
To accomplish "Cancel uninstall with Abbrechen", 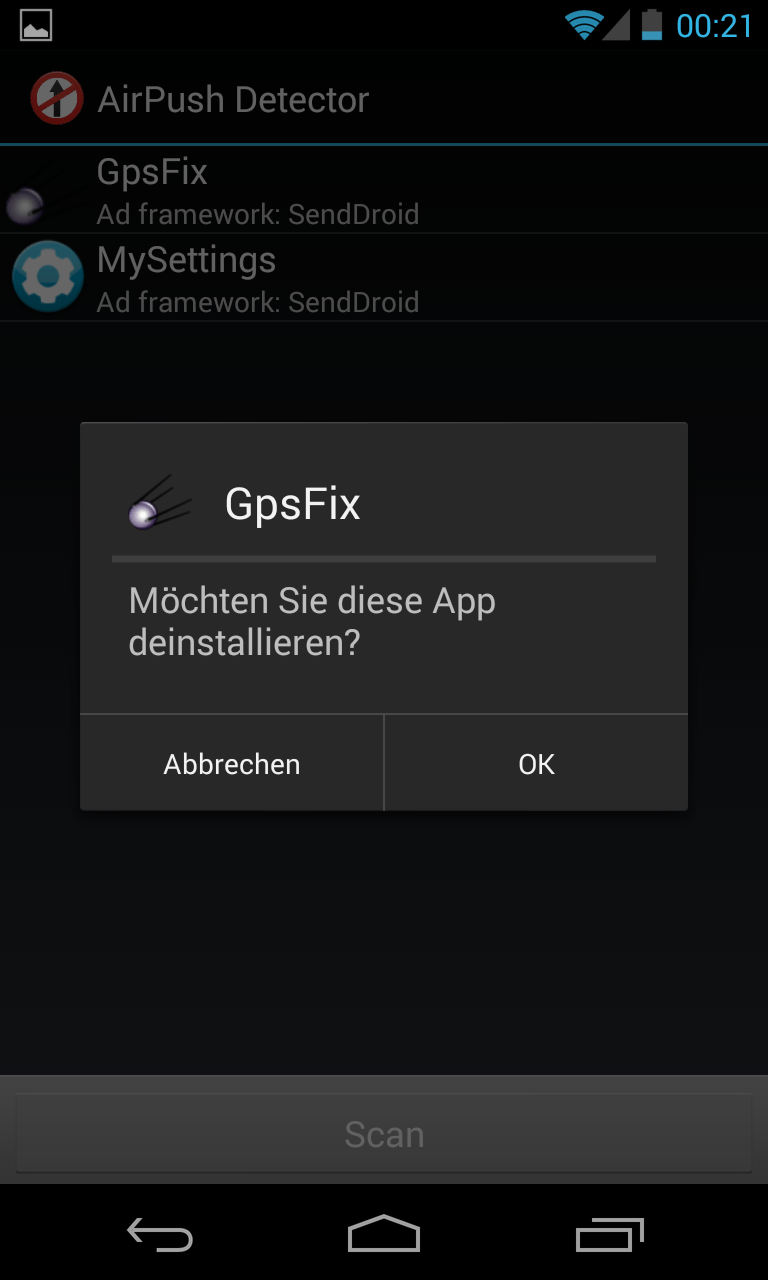I will click(232, 764).
